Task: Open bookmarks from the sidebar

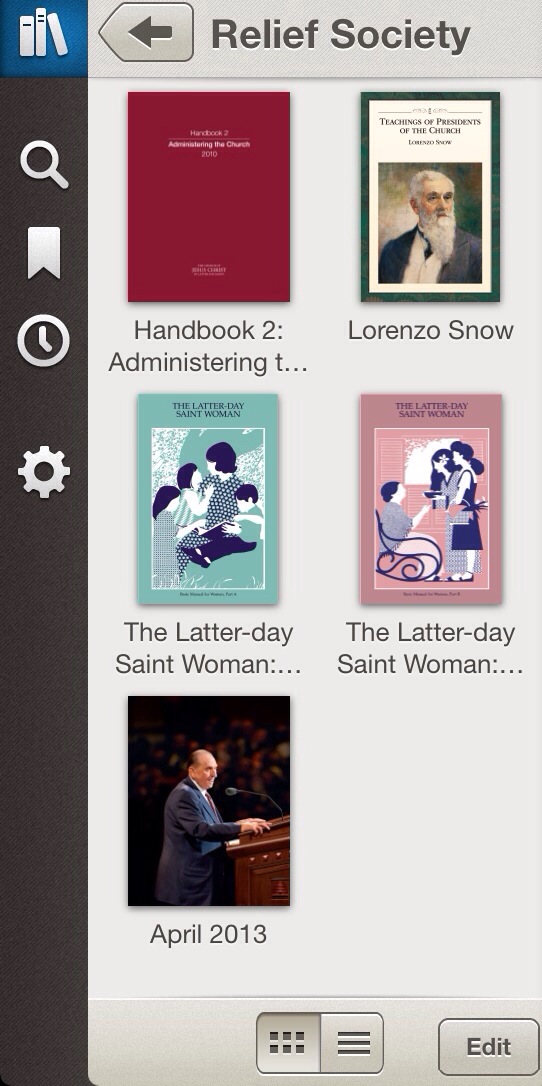Action: pos(44,253)
